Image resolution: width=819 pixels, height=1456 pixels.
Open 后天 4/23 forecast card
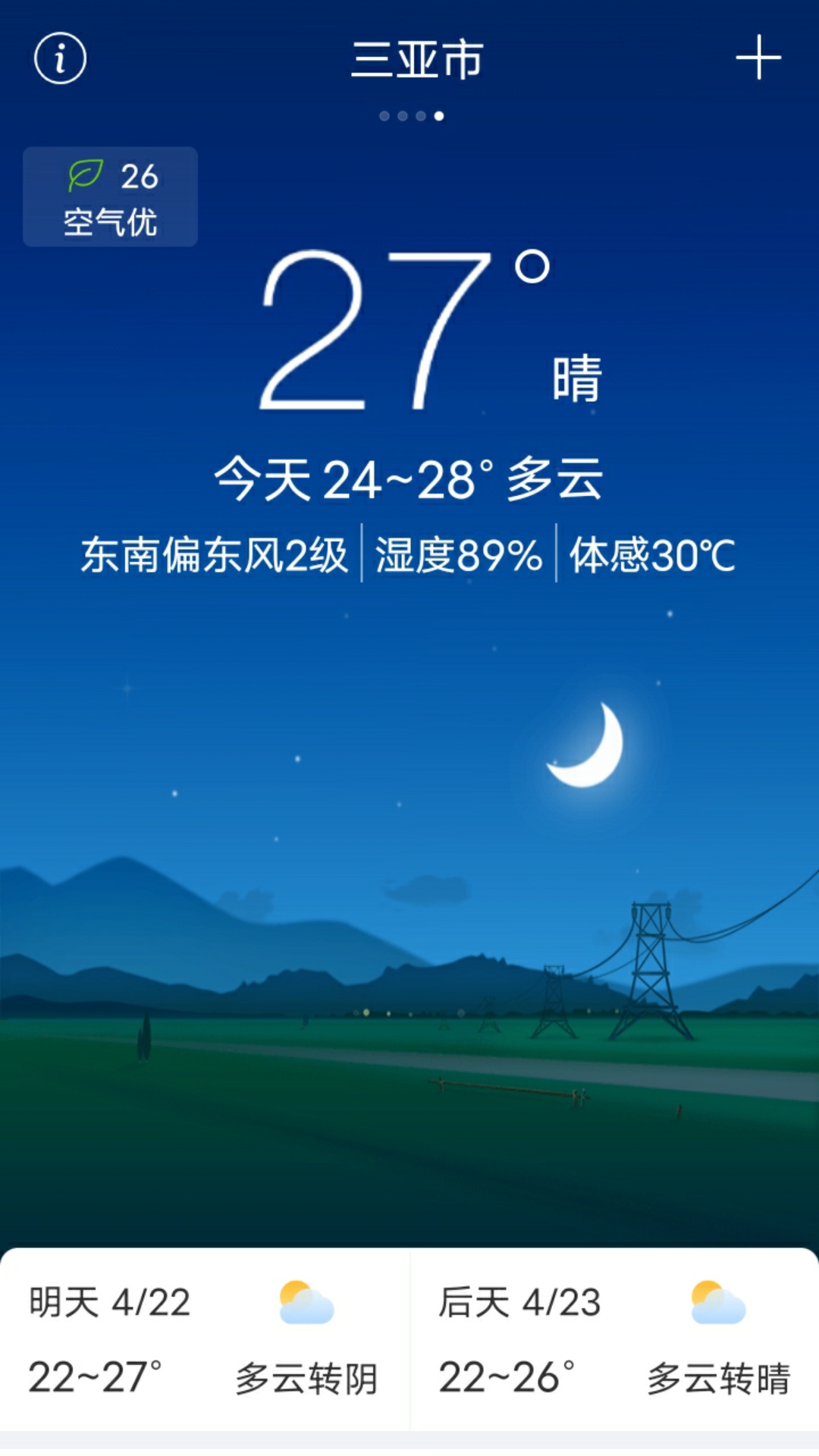614,1340
